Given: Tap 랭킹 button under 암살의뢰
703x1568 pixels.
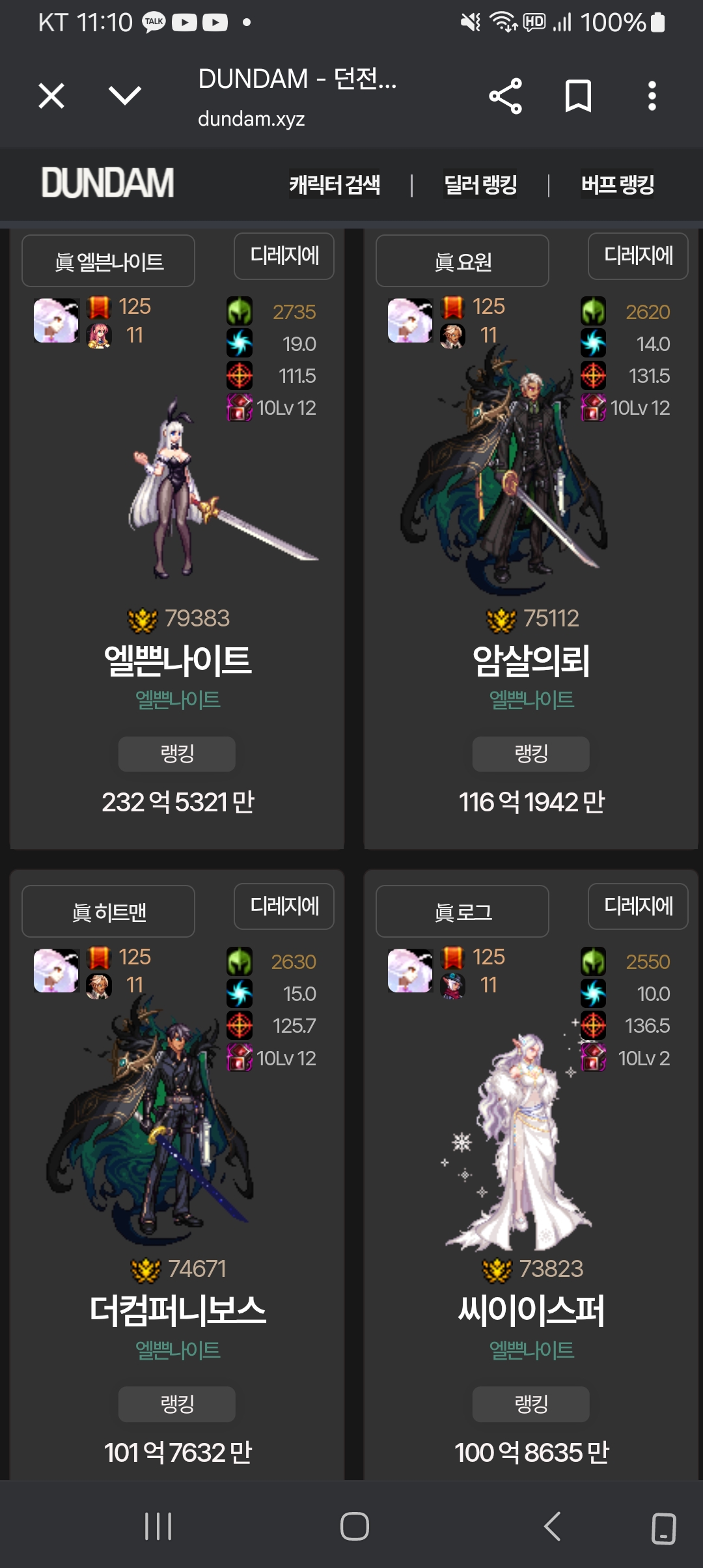Looking at the screenshot, I should (x=531, y=754).
